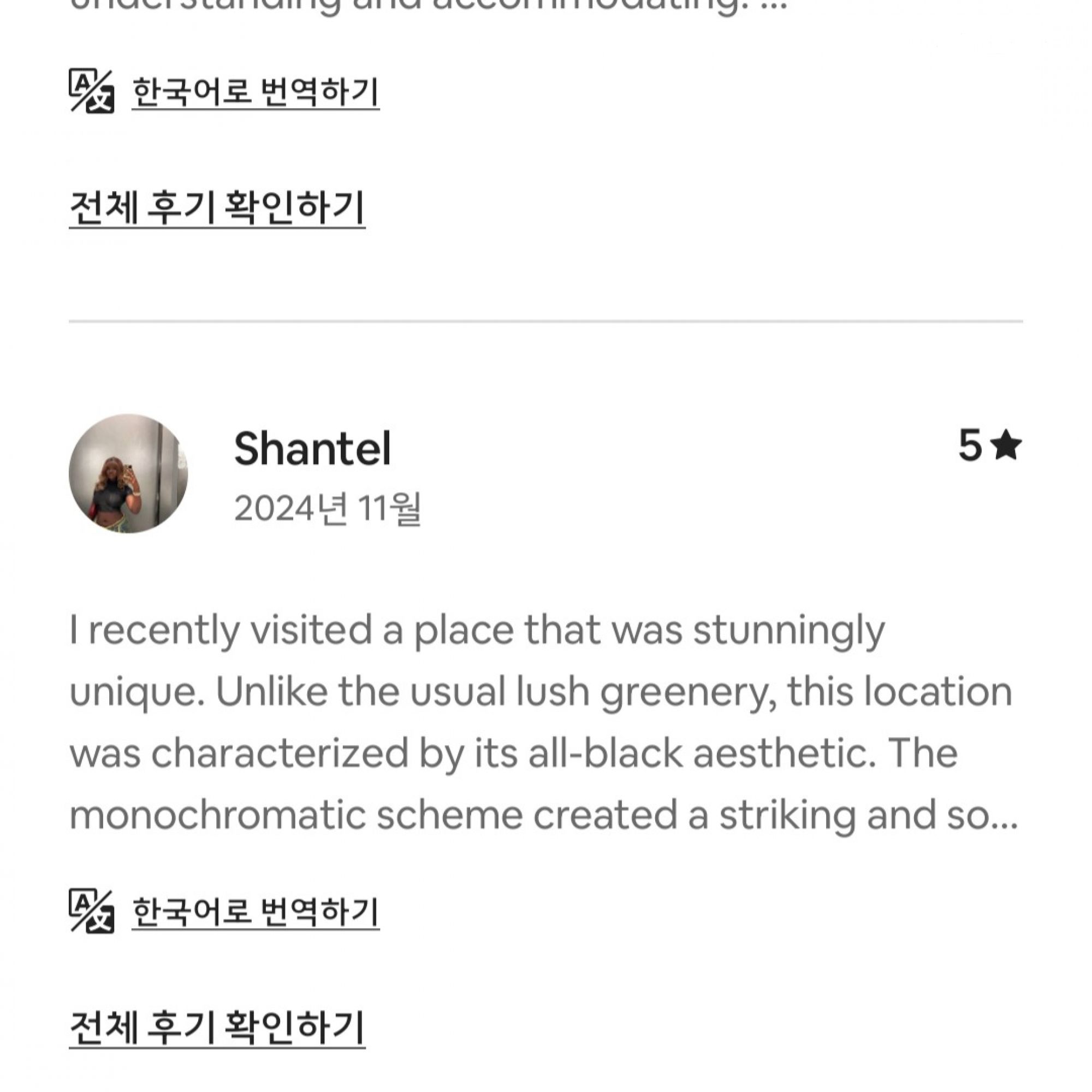The height and width of the screenshot is (1092, 1092).
Task: Open the full review by Shantel
Action: click(x=217, y=1027)
